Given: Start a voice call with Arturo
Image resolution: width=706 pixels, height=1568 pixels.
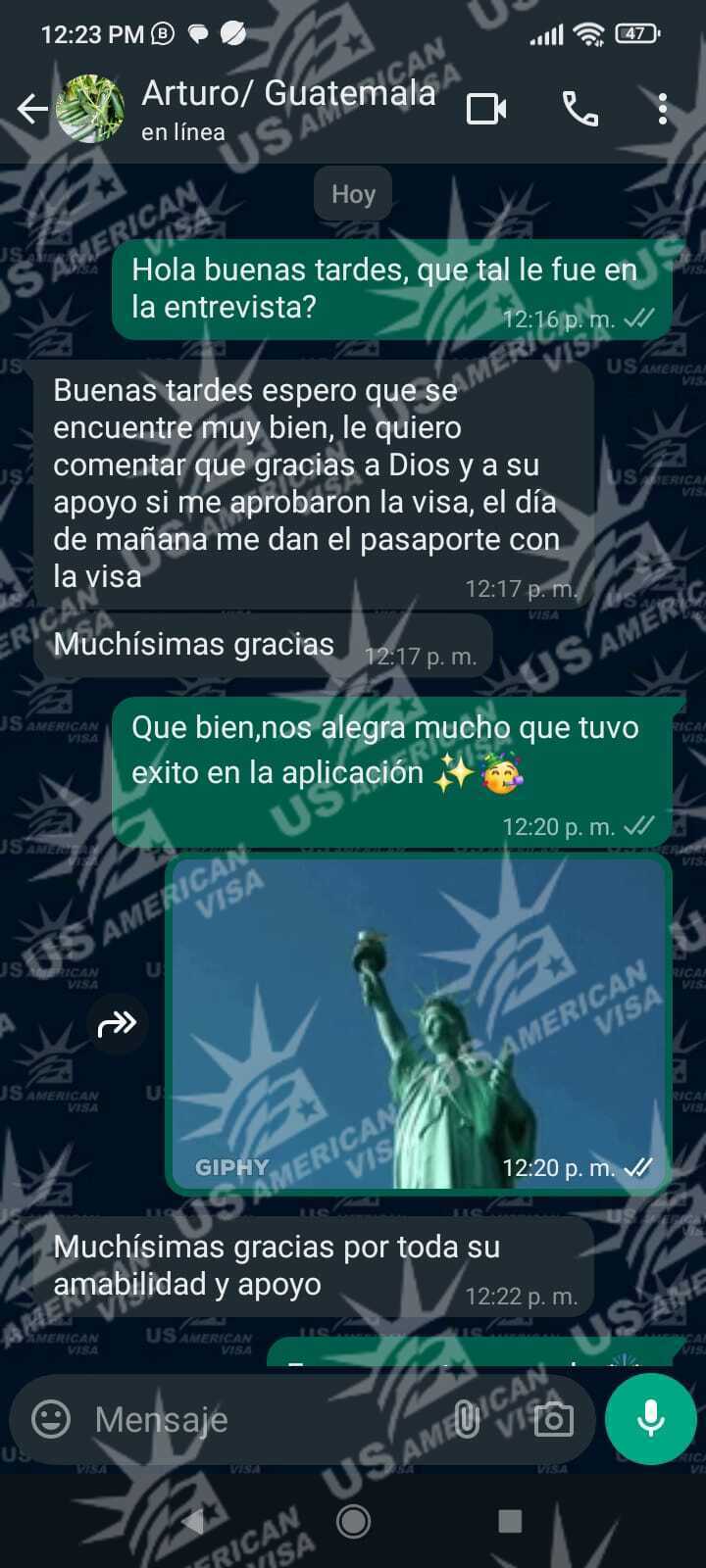Looking at the screenshot, I should tap(580, 109).
